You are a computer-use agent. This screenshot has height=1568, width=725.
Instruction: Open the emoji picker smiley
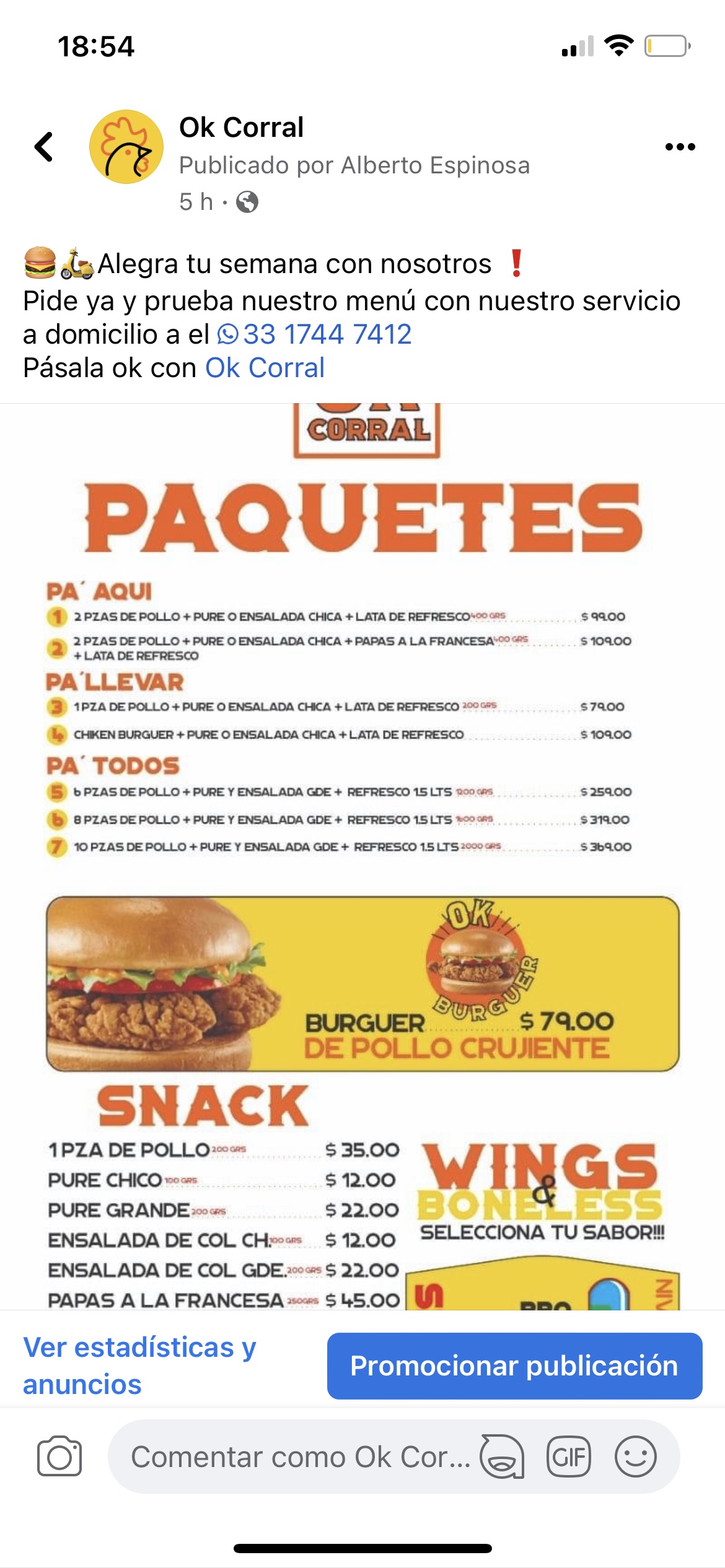tap(635, 1457)
